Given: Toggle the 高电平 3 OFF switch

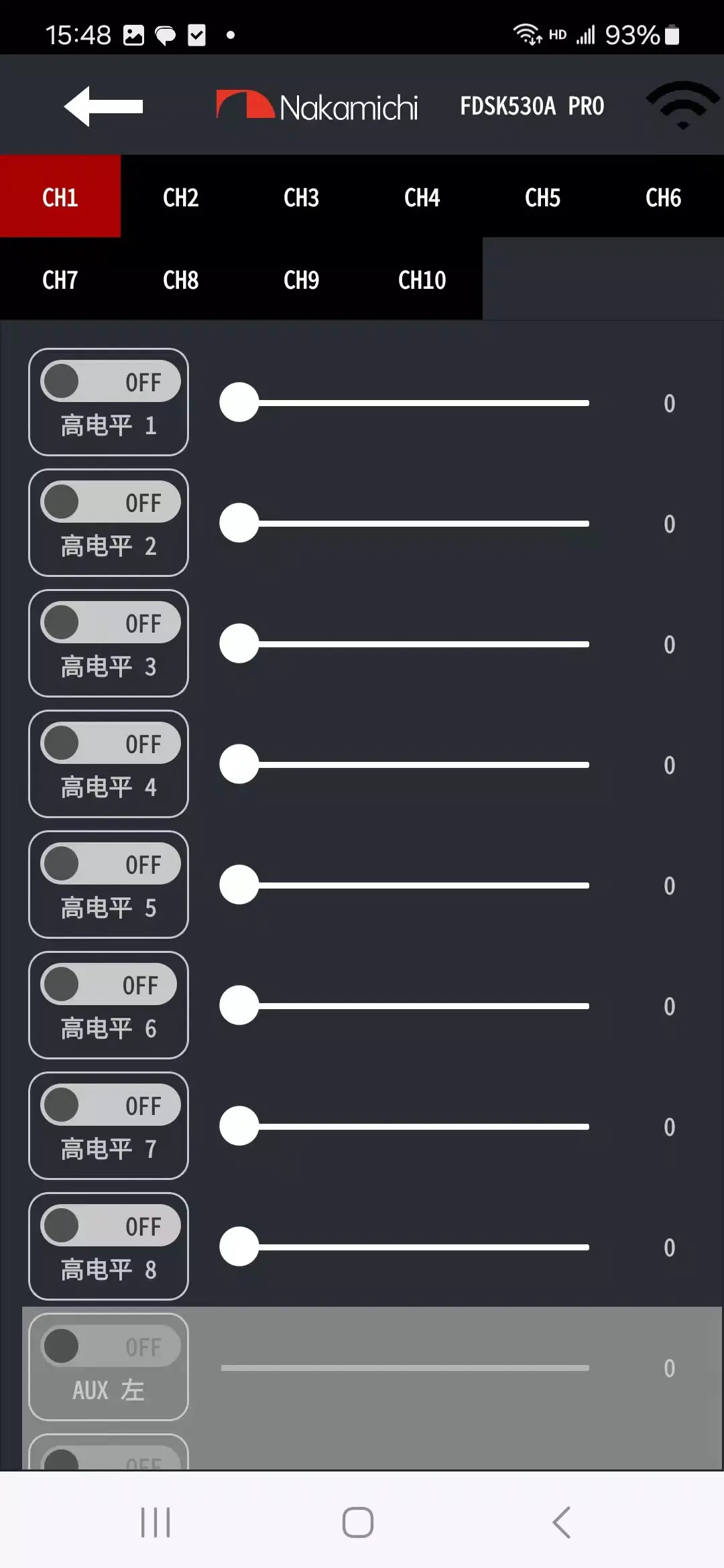Looking at the screenshot, I should tap(109, 622).
